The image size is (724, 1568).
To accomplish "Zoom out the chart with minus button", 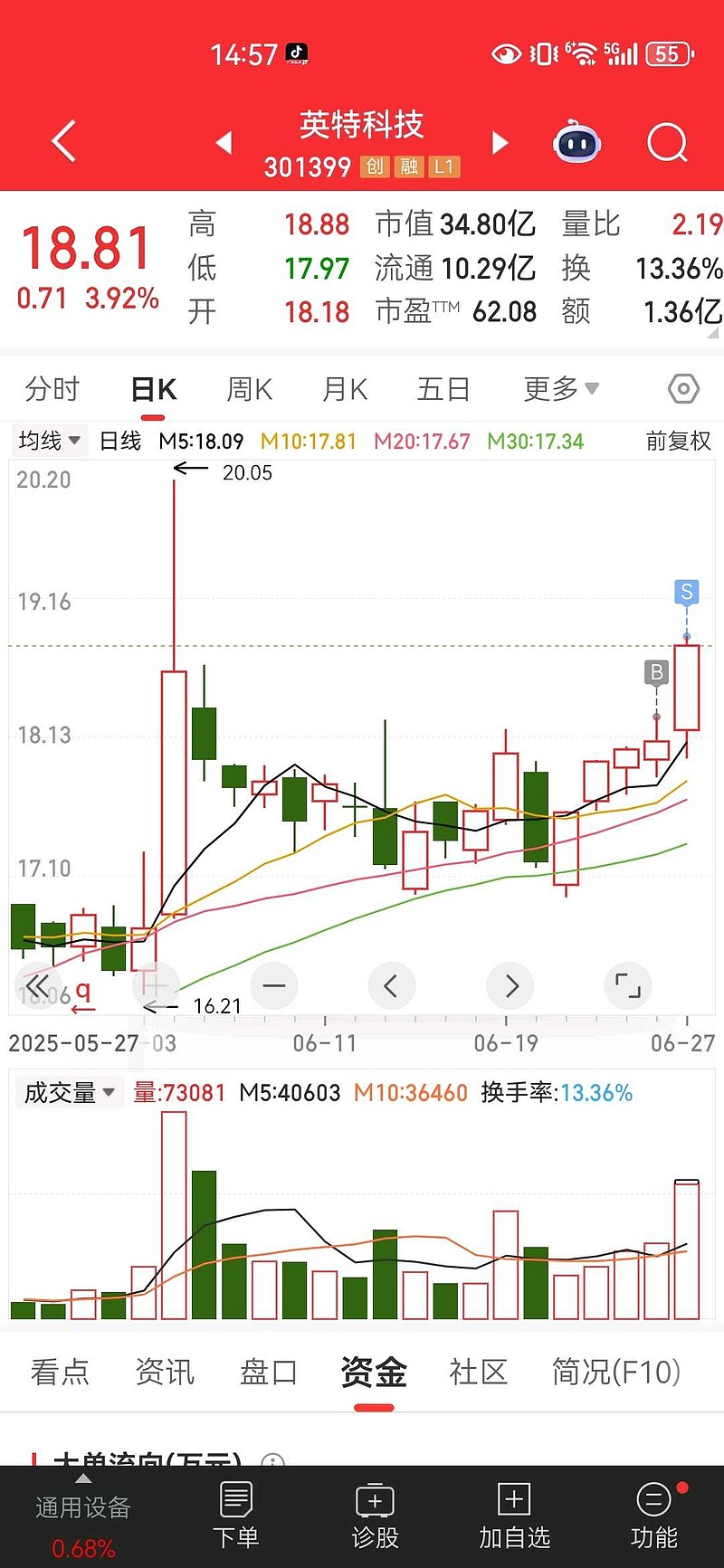I will click(274, 985).
